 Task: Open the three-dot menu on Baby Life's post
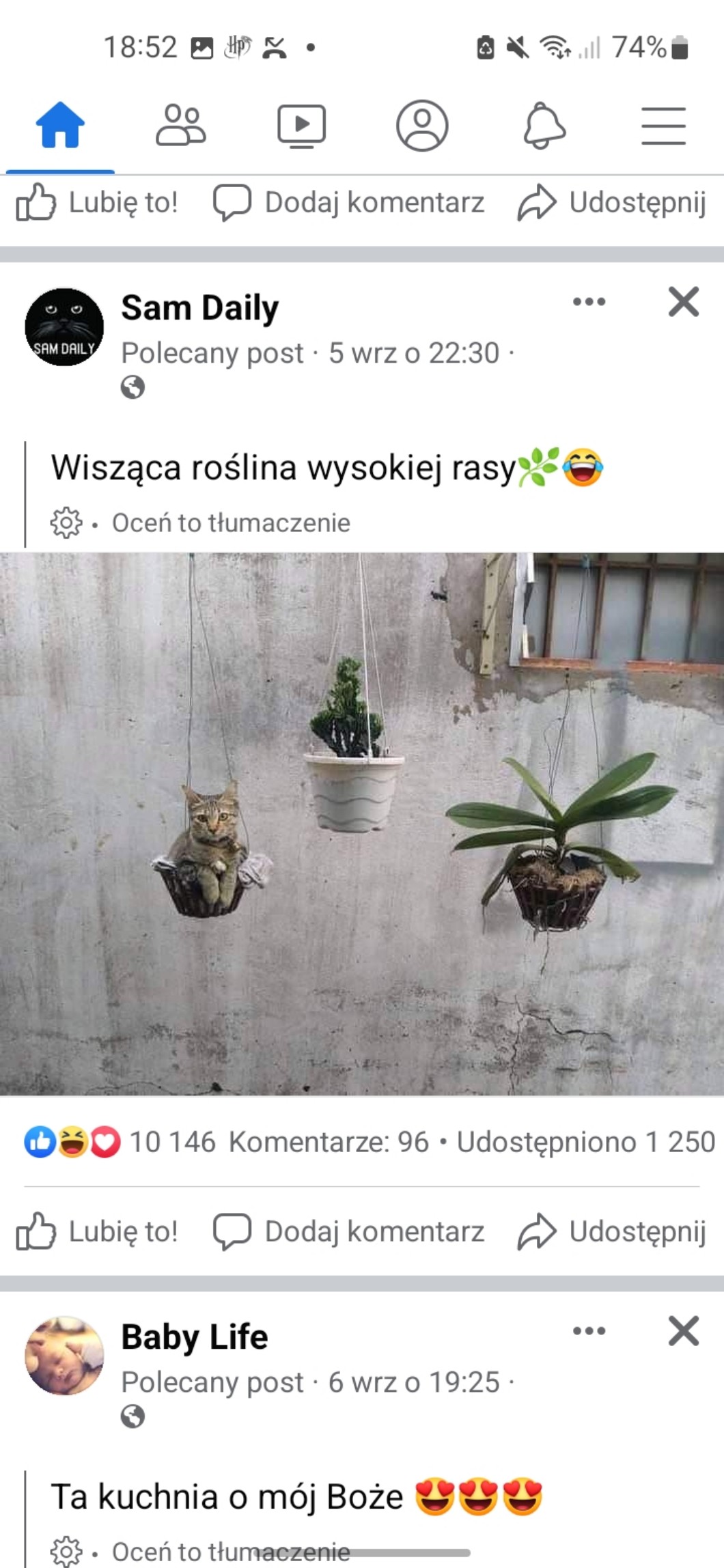tap(589, 1330)
